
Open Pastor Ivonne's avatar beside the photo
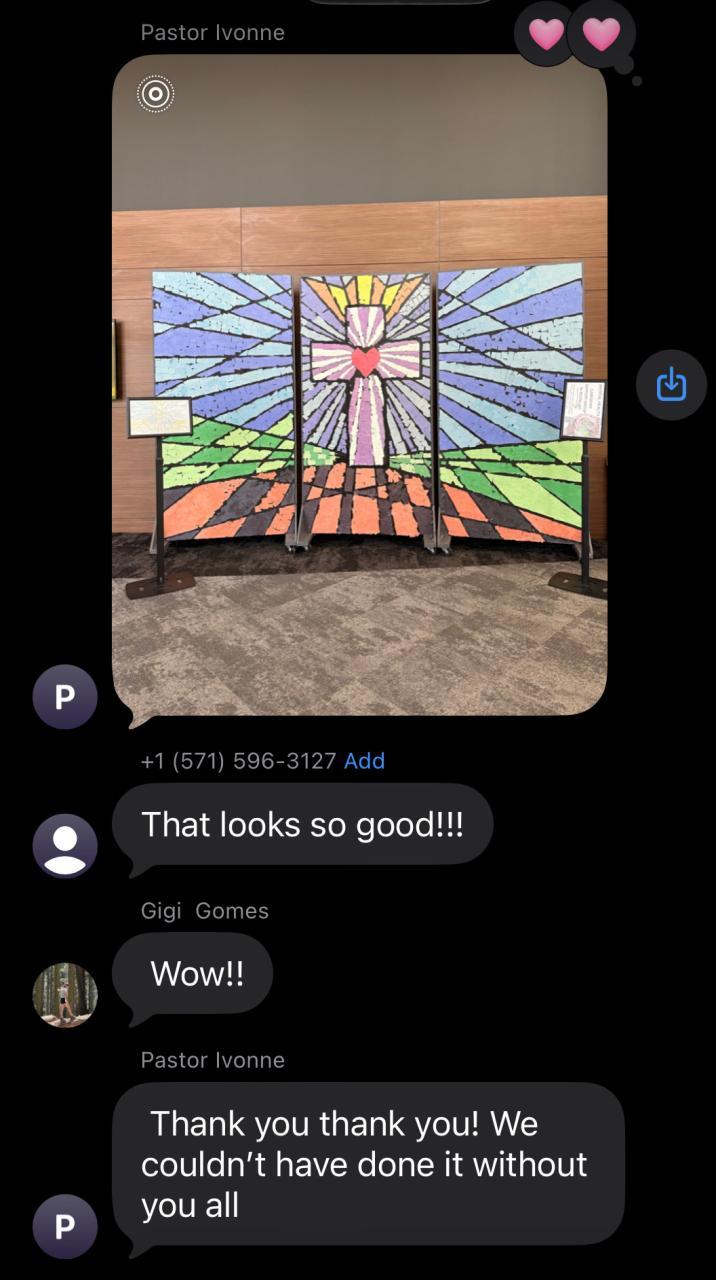[65, 696]
